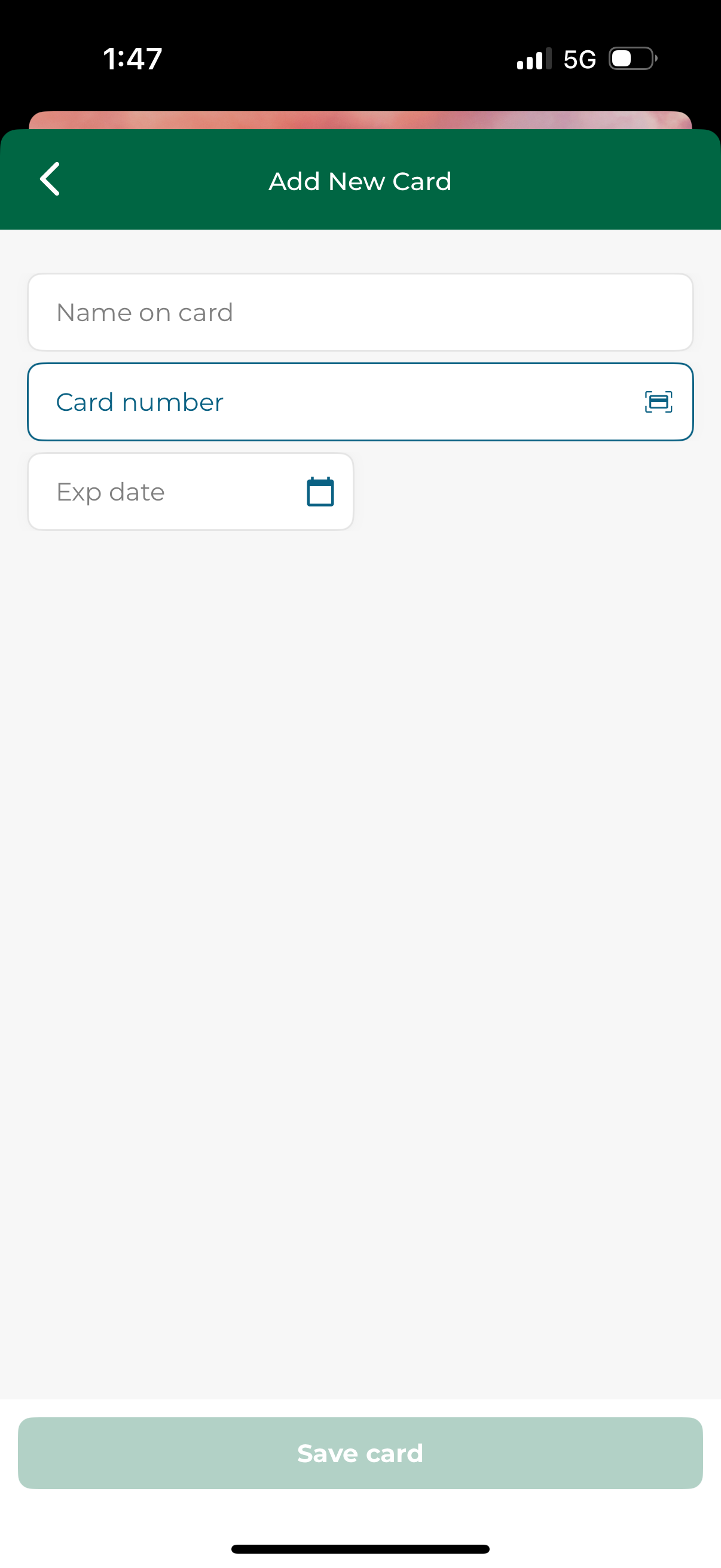Navigate back from Add New Card screen
Image resolution: width=721 pixels, height=1568 pixels.
point(50,179)
